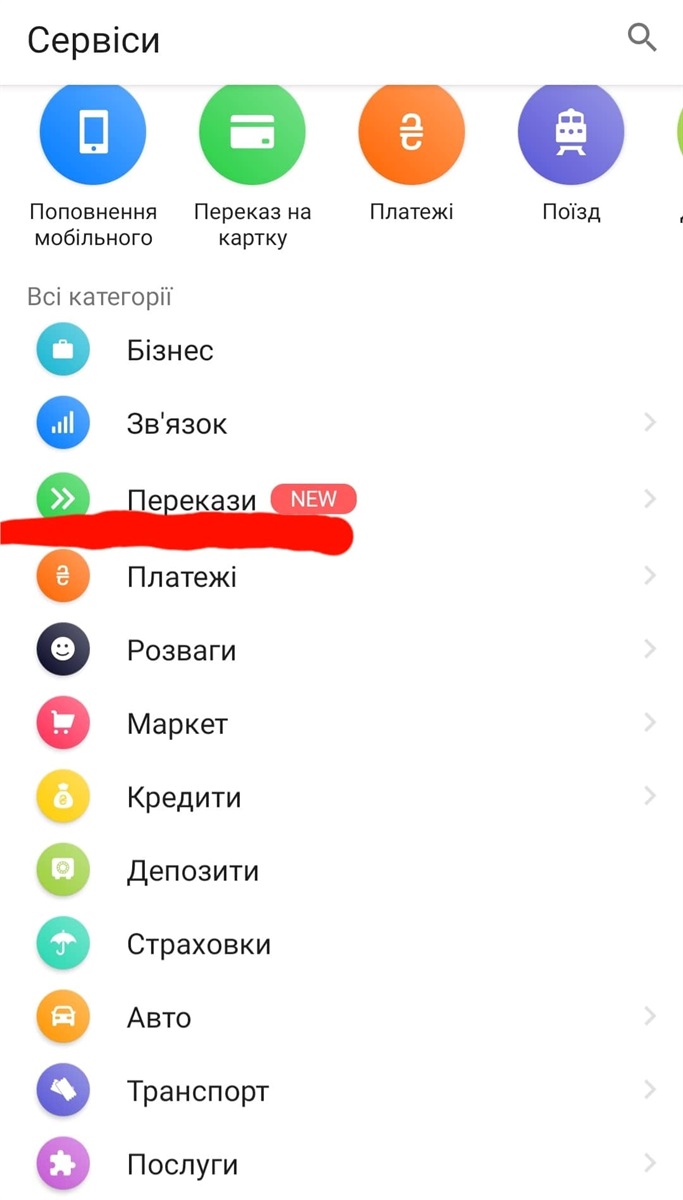Open the Бізнес category
The image size is (683, 1200).
(341, 351)
